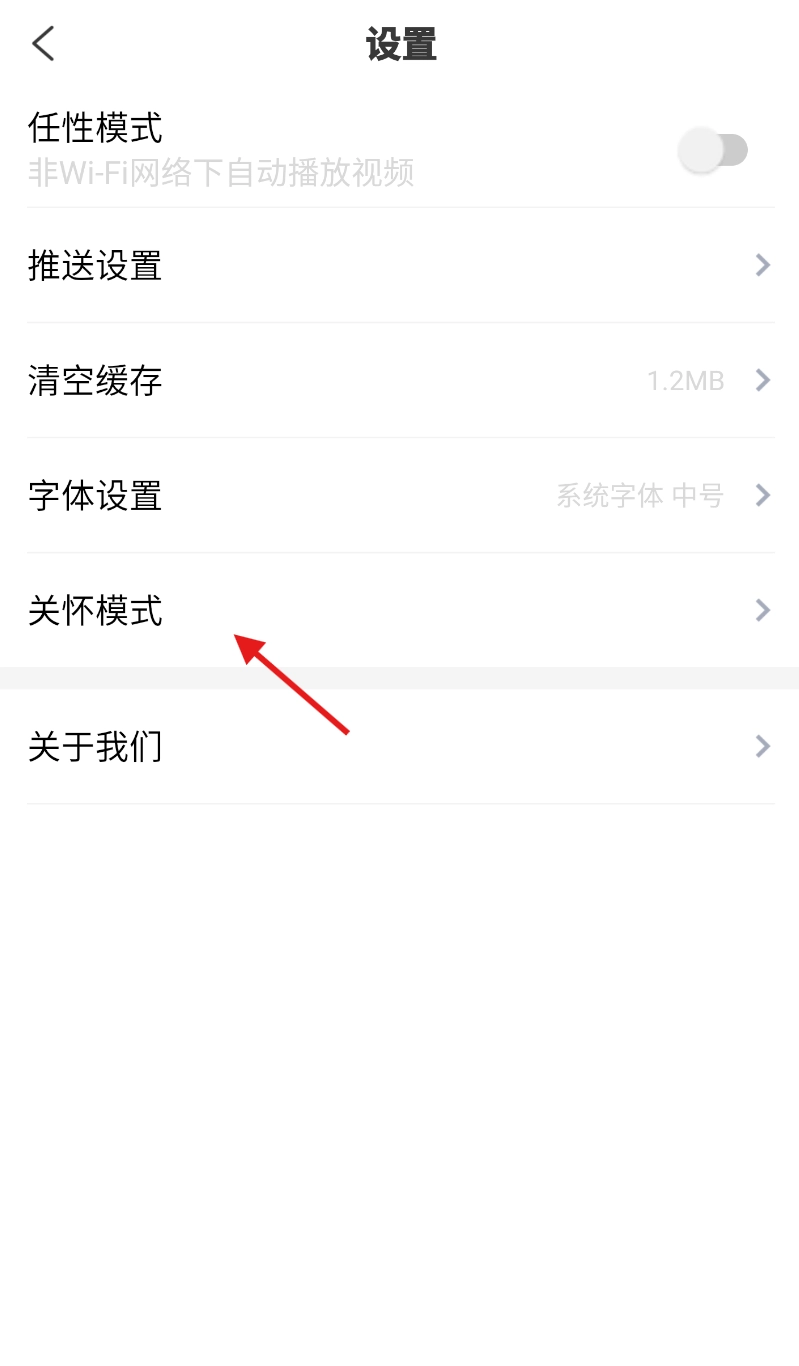Open 推送设置
The width and height of the screenshot is (799, 1366).
pyautogui.click(x=400, y=266)
